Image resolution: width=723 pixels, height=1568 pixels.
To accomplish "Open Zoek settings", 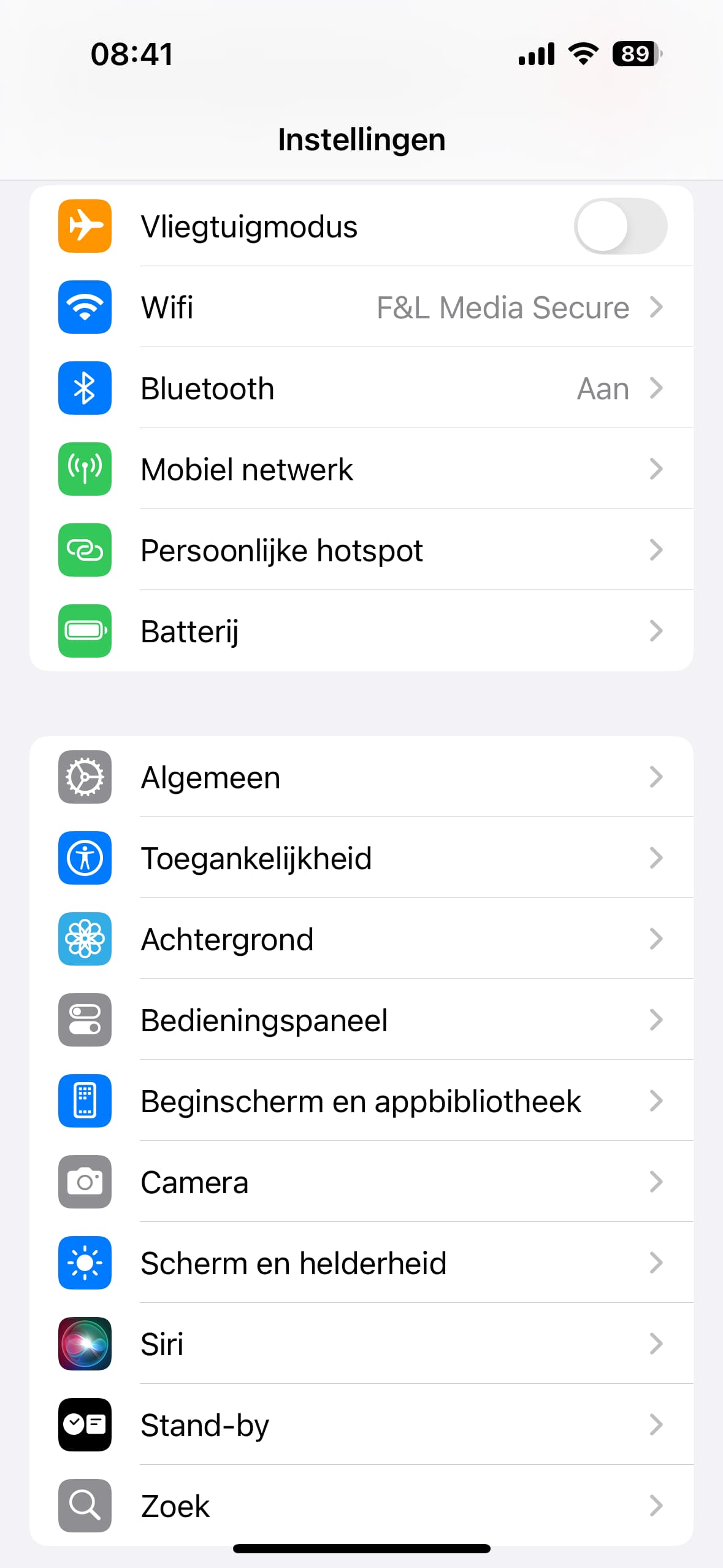I will 361,1506.
